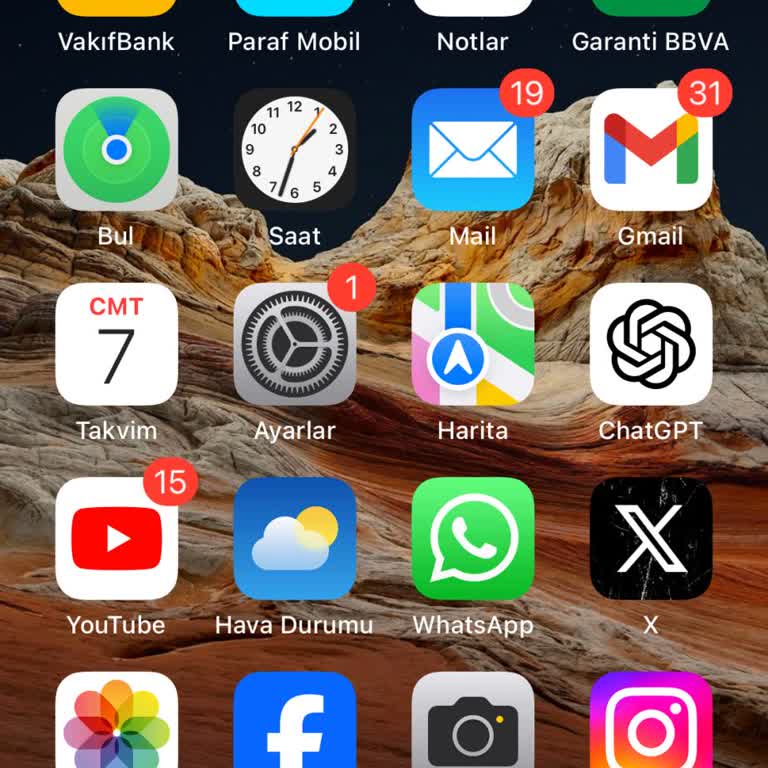Launch Instagram

(651, 722)
